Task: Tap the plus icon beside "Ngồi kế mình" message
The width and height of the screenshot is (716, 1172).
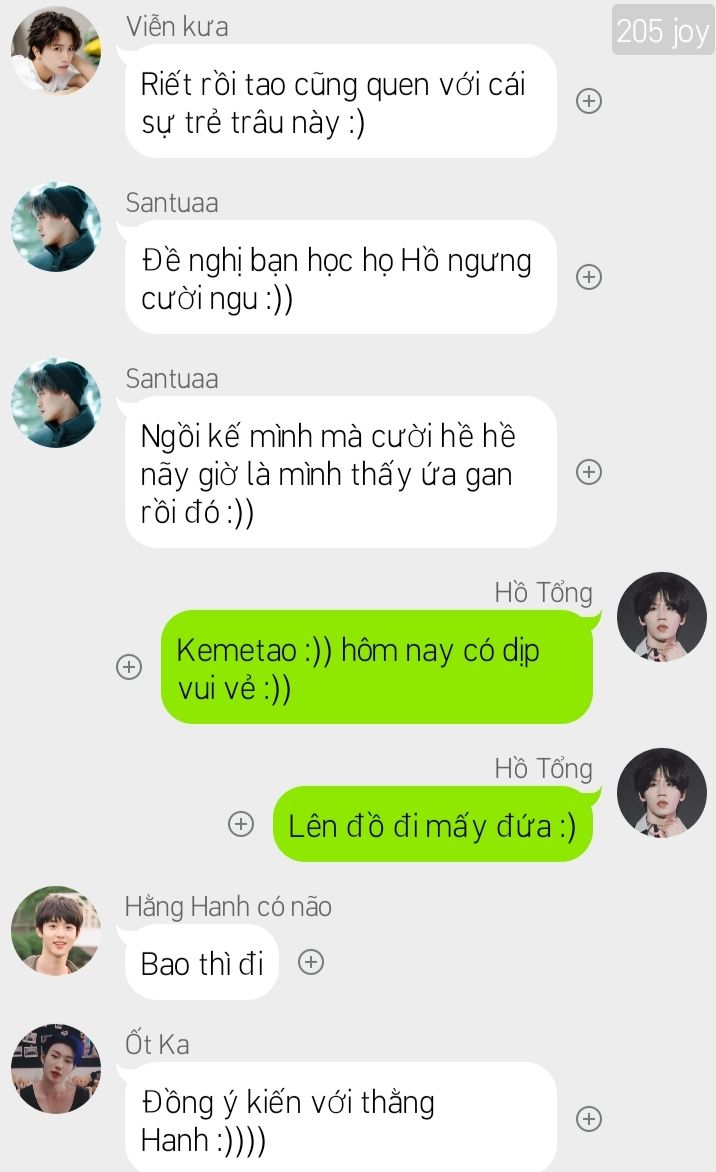Action: (x=589, y=472)
